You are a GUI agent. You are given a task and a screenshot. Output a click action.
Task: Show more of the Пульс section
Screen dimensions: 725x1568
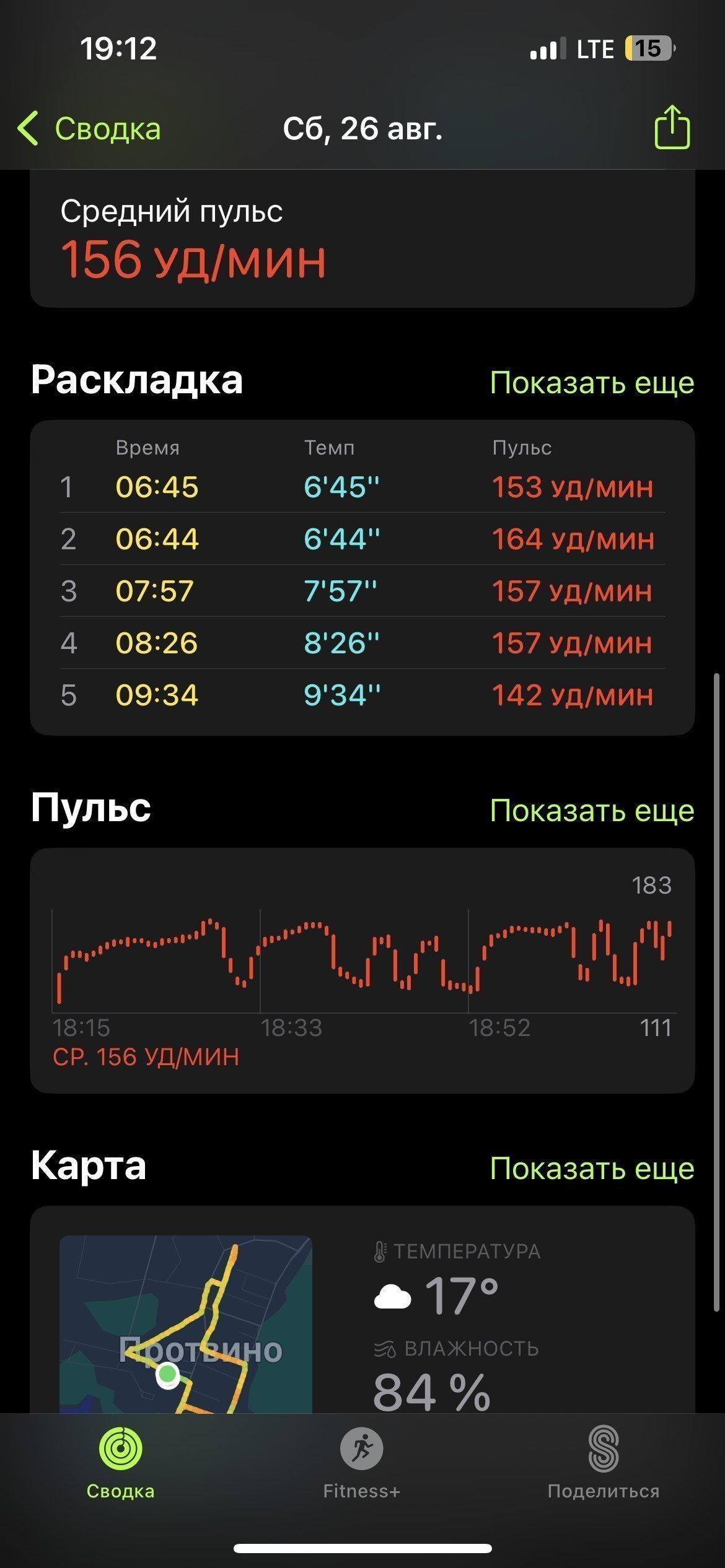tap(592, 811)
